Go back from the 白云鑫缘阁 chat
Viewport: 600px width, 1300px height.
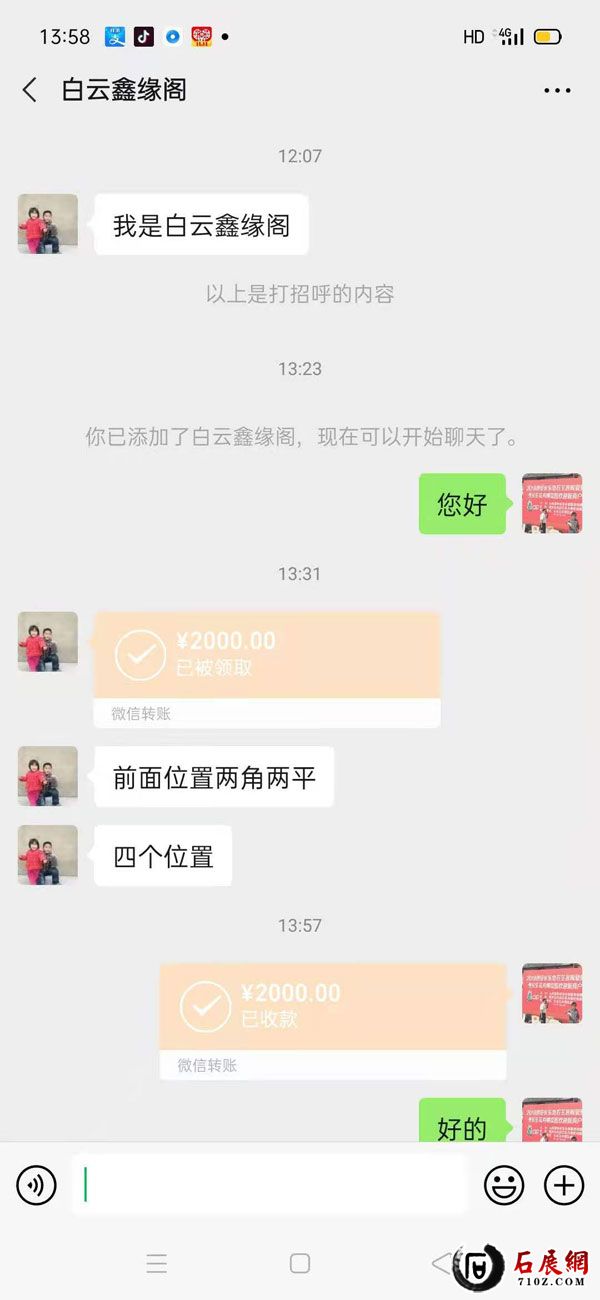pyautogui.click(x=30, y=90)
